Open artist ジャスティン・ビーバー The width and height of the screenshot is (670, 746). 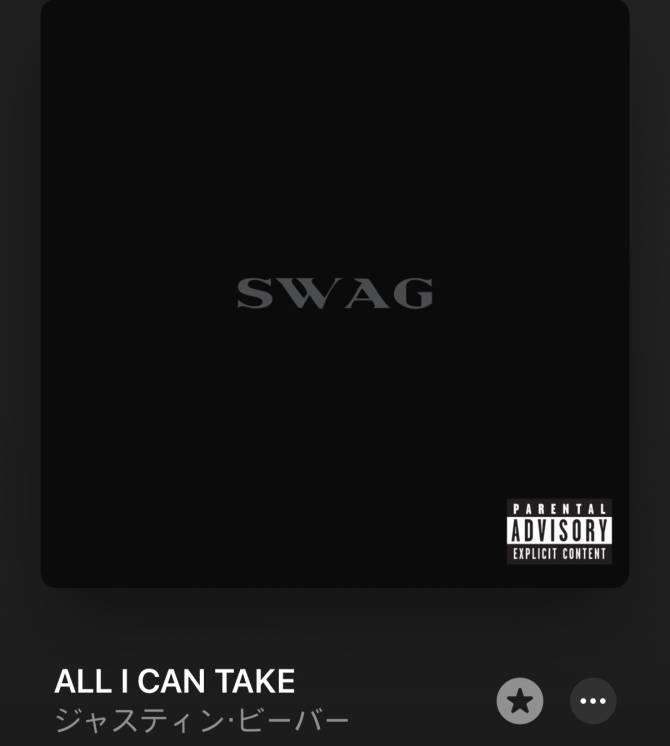point(202,720)
